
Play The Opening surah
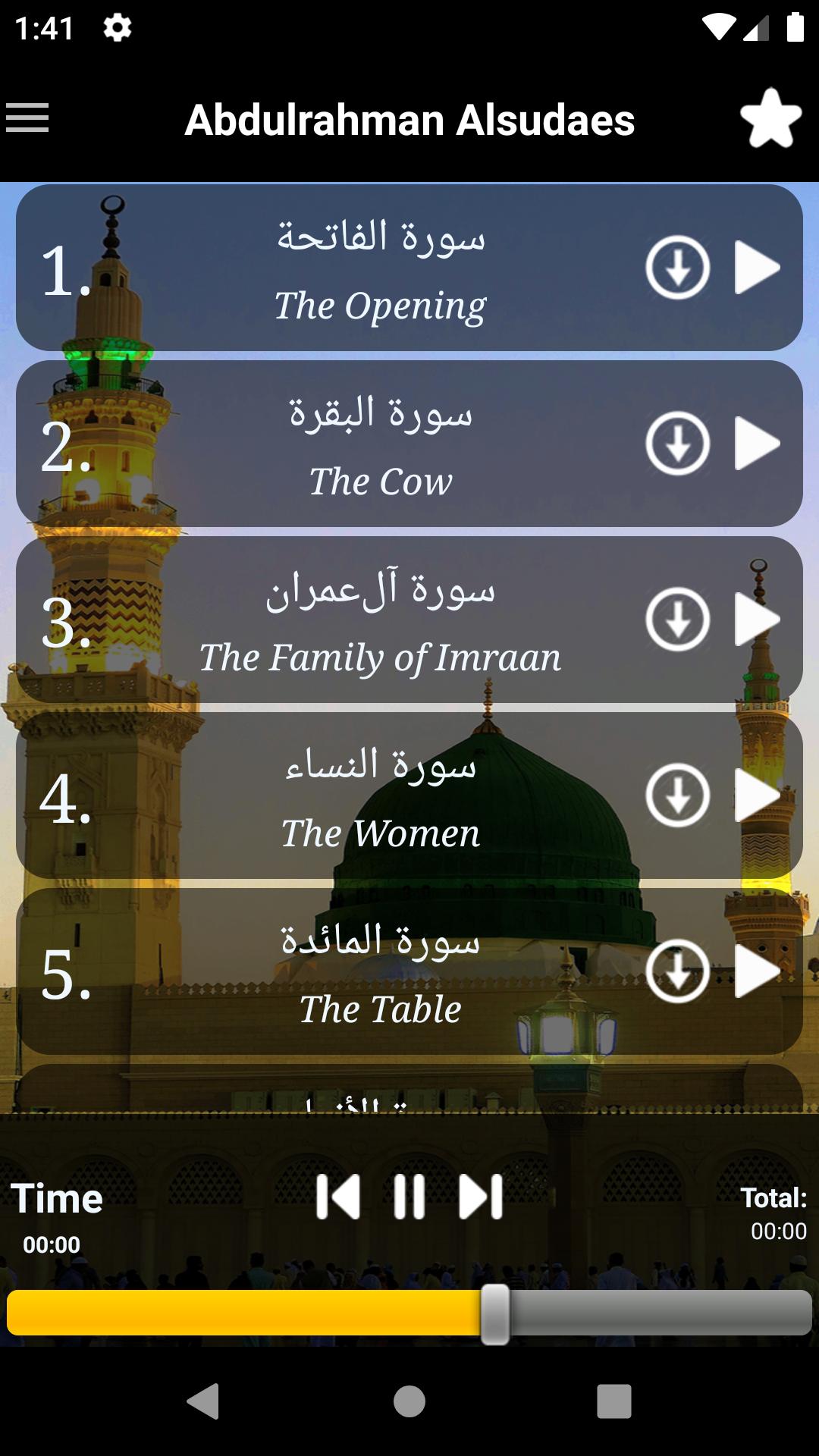[x=757, y=268]
